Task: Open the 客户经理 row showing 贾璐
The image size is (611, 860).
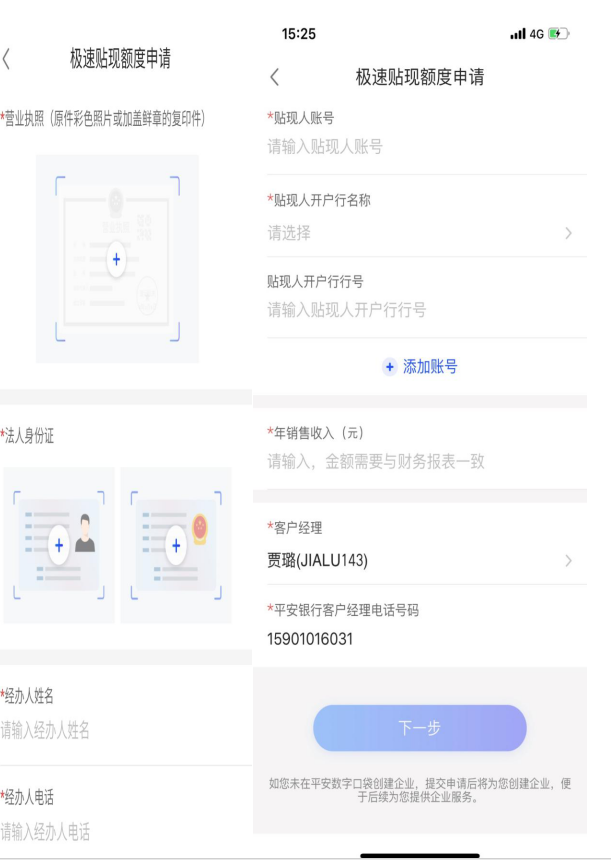Action: pos(418,560)
